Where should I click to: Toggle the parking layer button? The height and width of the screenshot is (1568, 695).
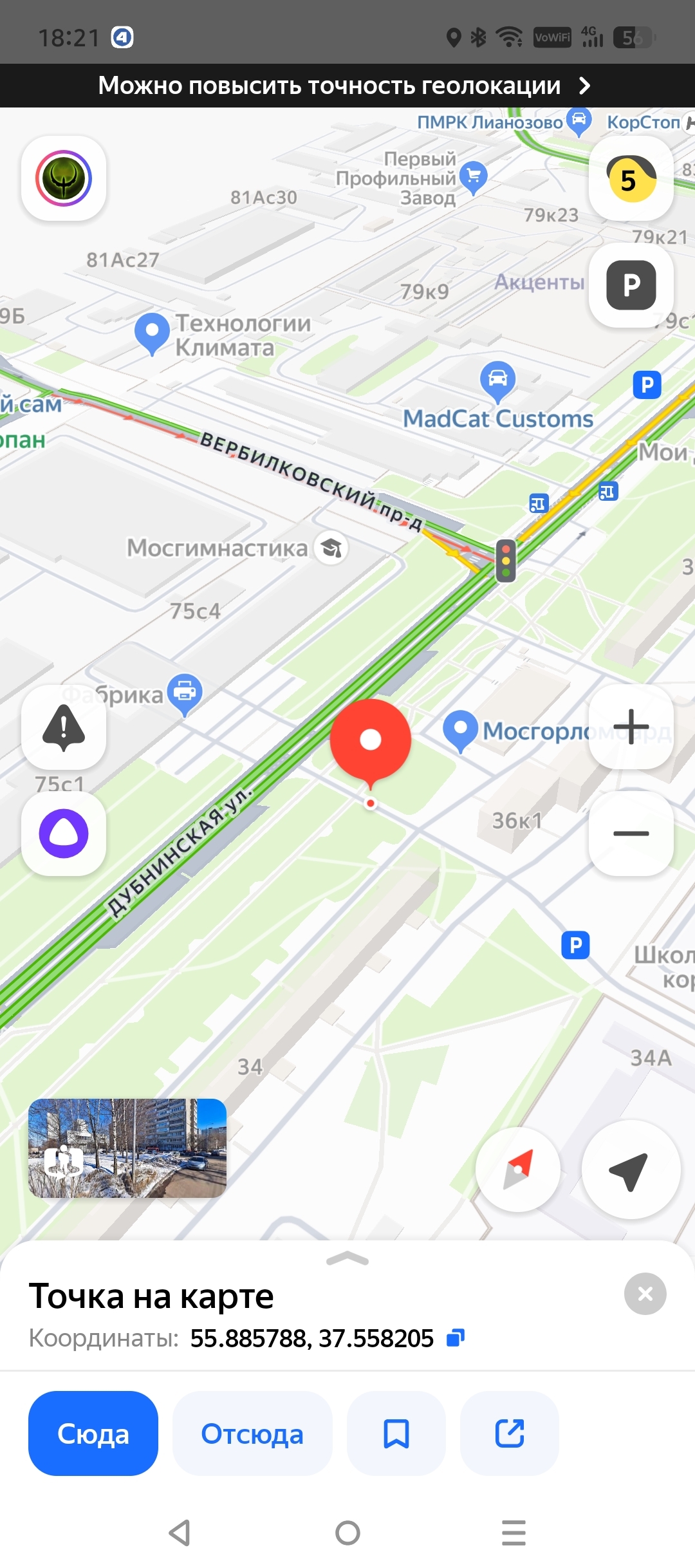tap(631, 285)
